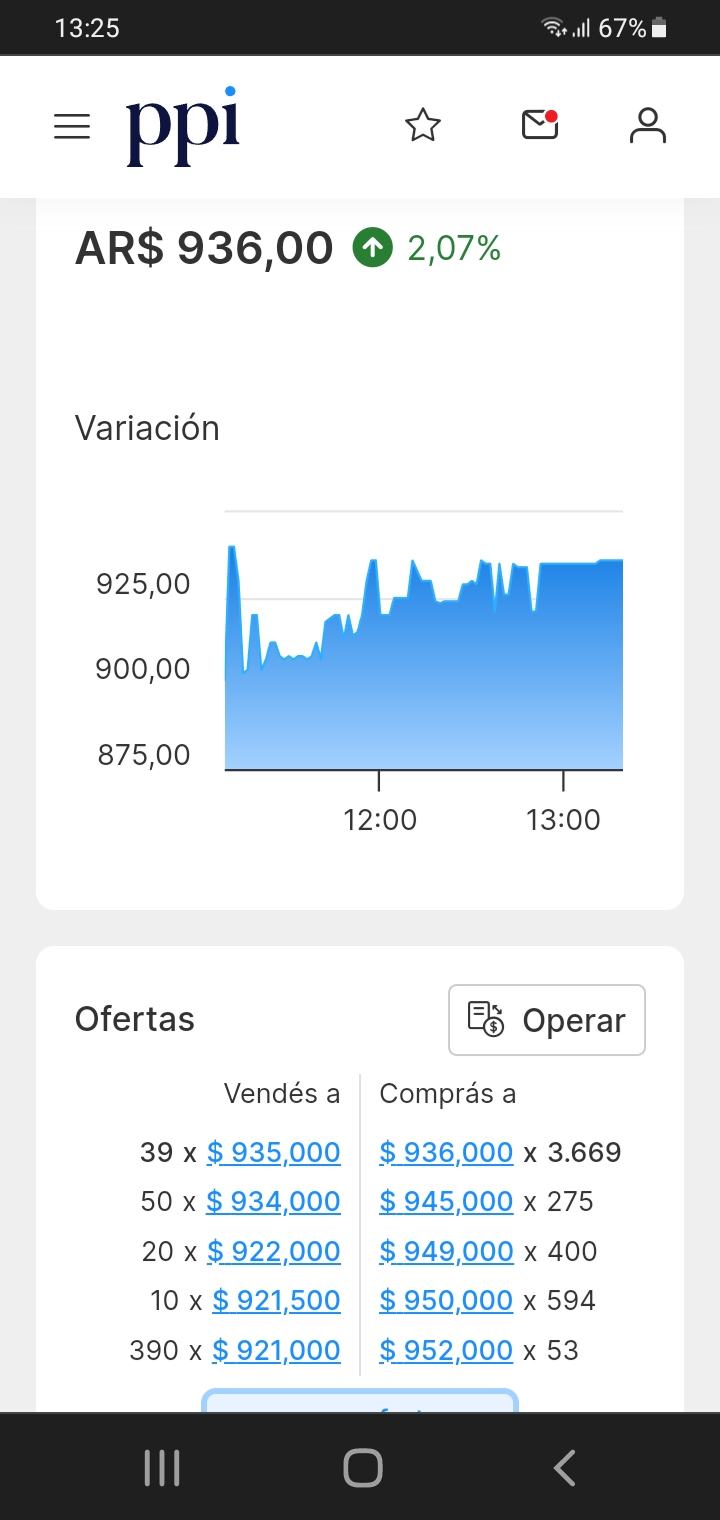This screenshot has width=720, height=1520.
Task: Tap the Operar button
Action: point(547,1020)
